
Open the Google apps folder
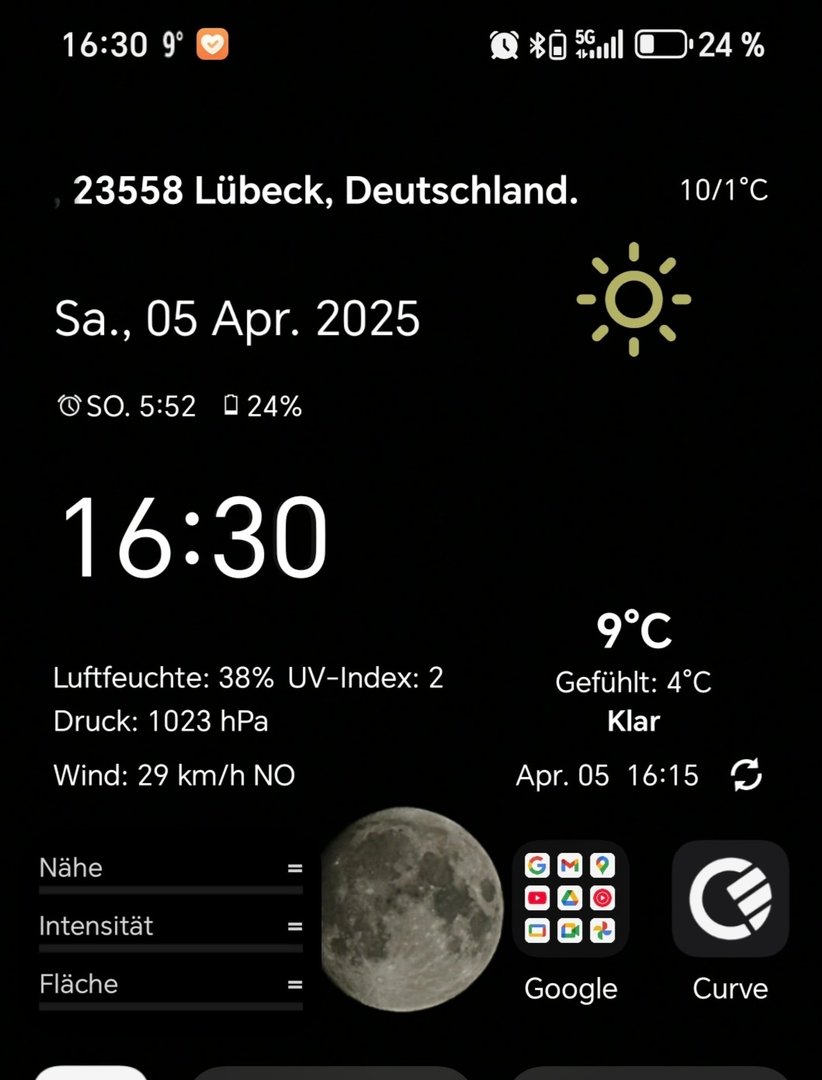coord(570,898)
